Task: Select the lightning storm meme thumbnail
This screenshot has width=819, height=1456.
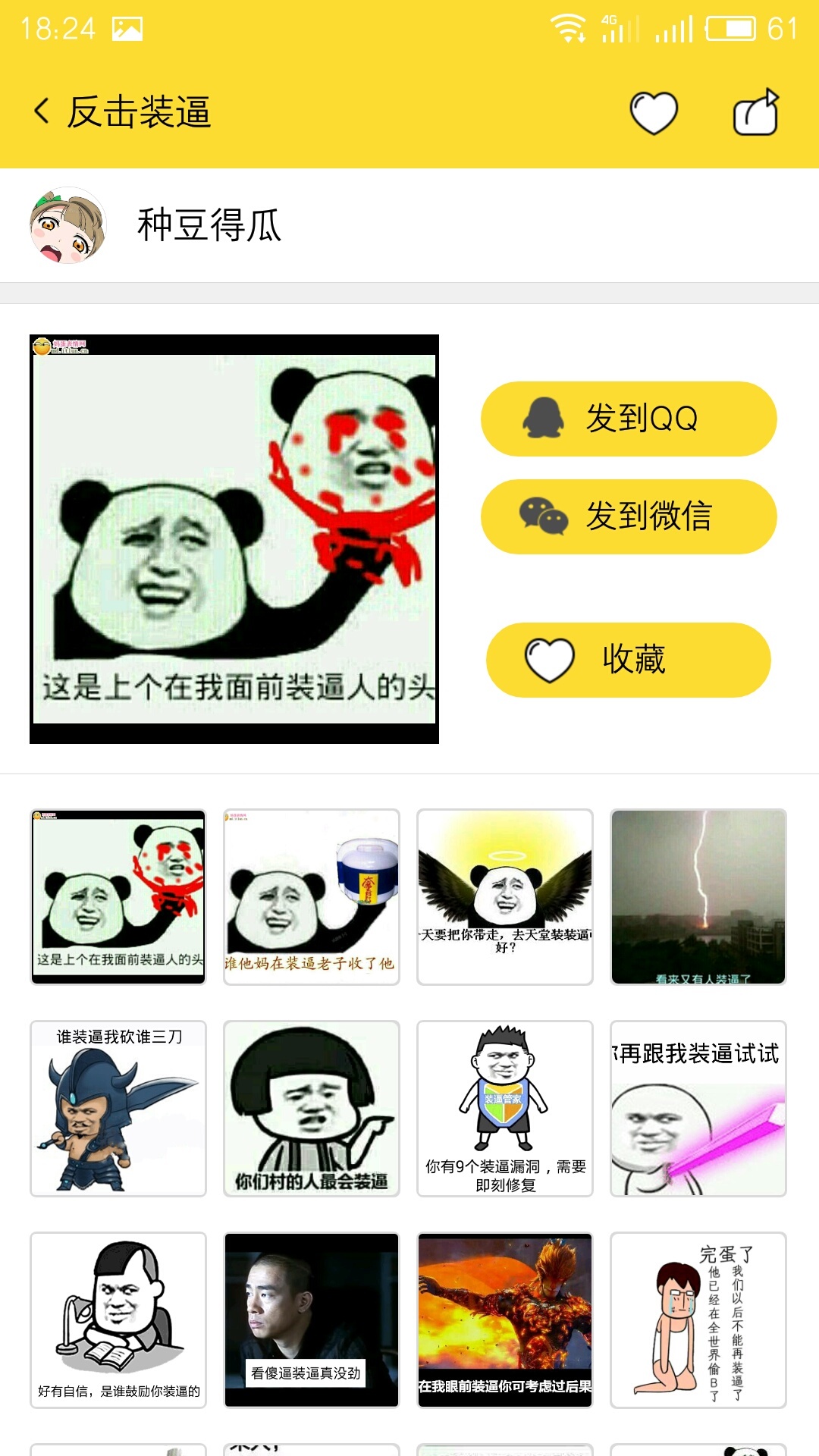Action: click(699, 895)
